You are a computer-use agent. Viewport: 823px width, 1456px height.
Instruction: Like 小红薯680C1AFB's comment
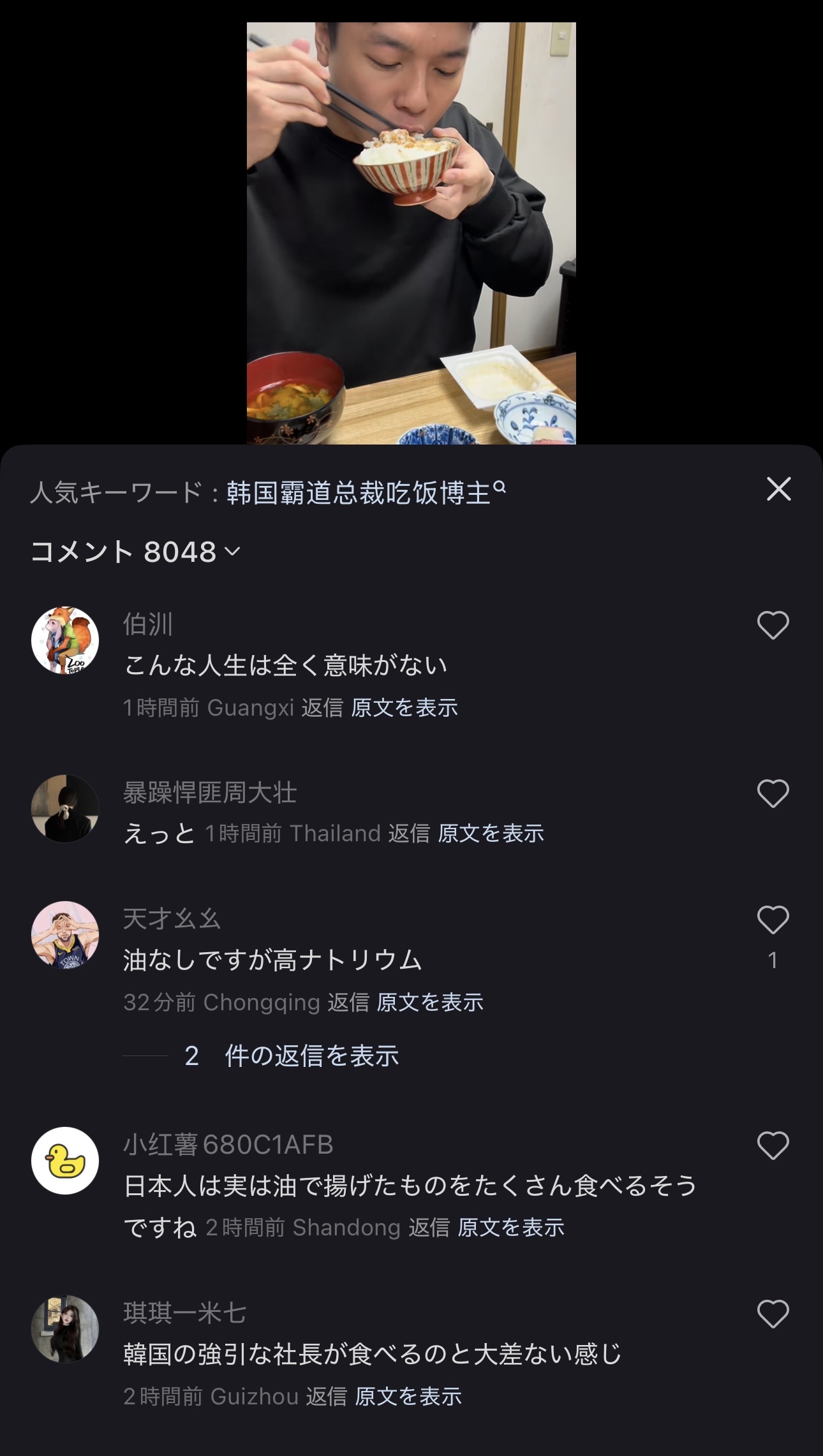point(773,1146)
